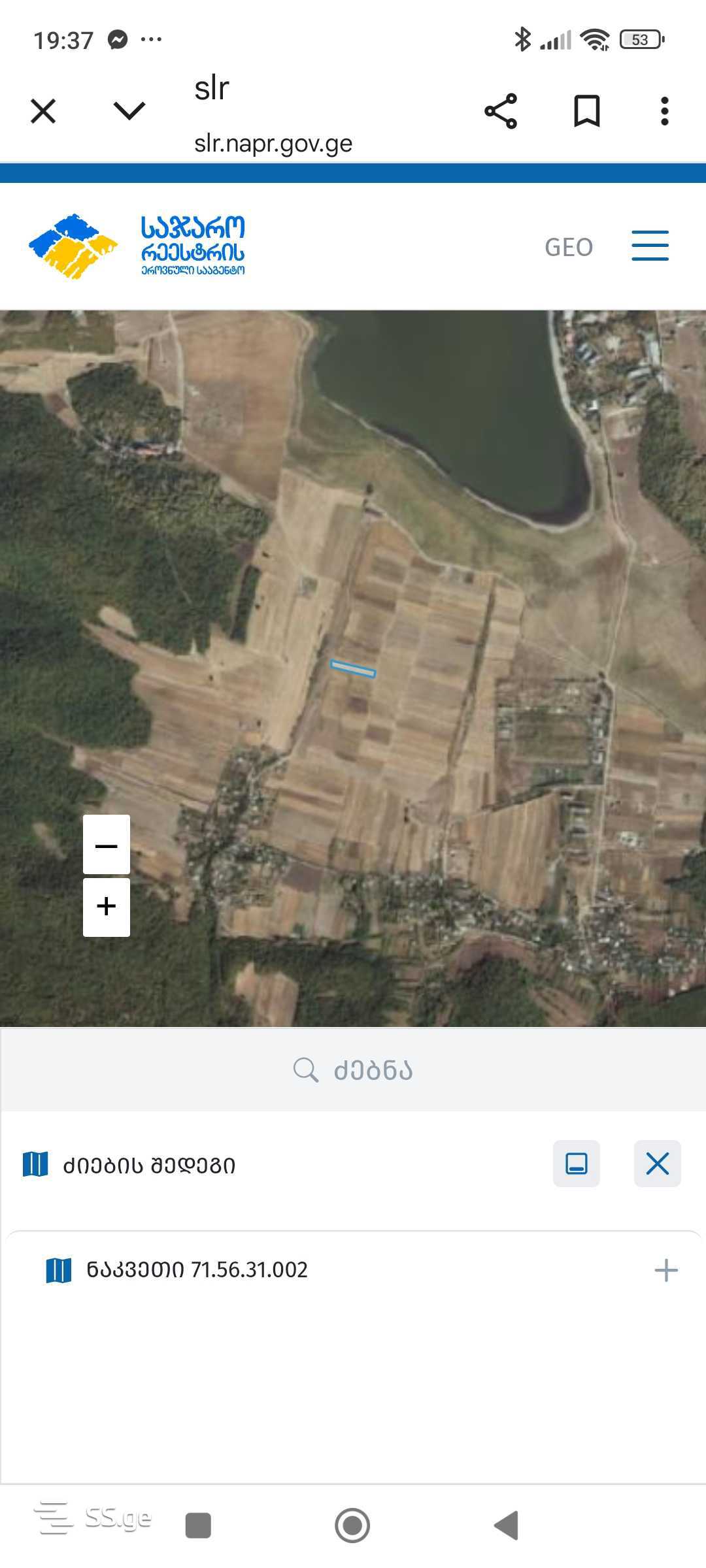Viewport: 706px width, 1568px height.
Task: Go to the phone home screen
Action: tap(352, 1526)
